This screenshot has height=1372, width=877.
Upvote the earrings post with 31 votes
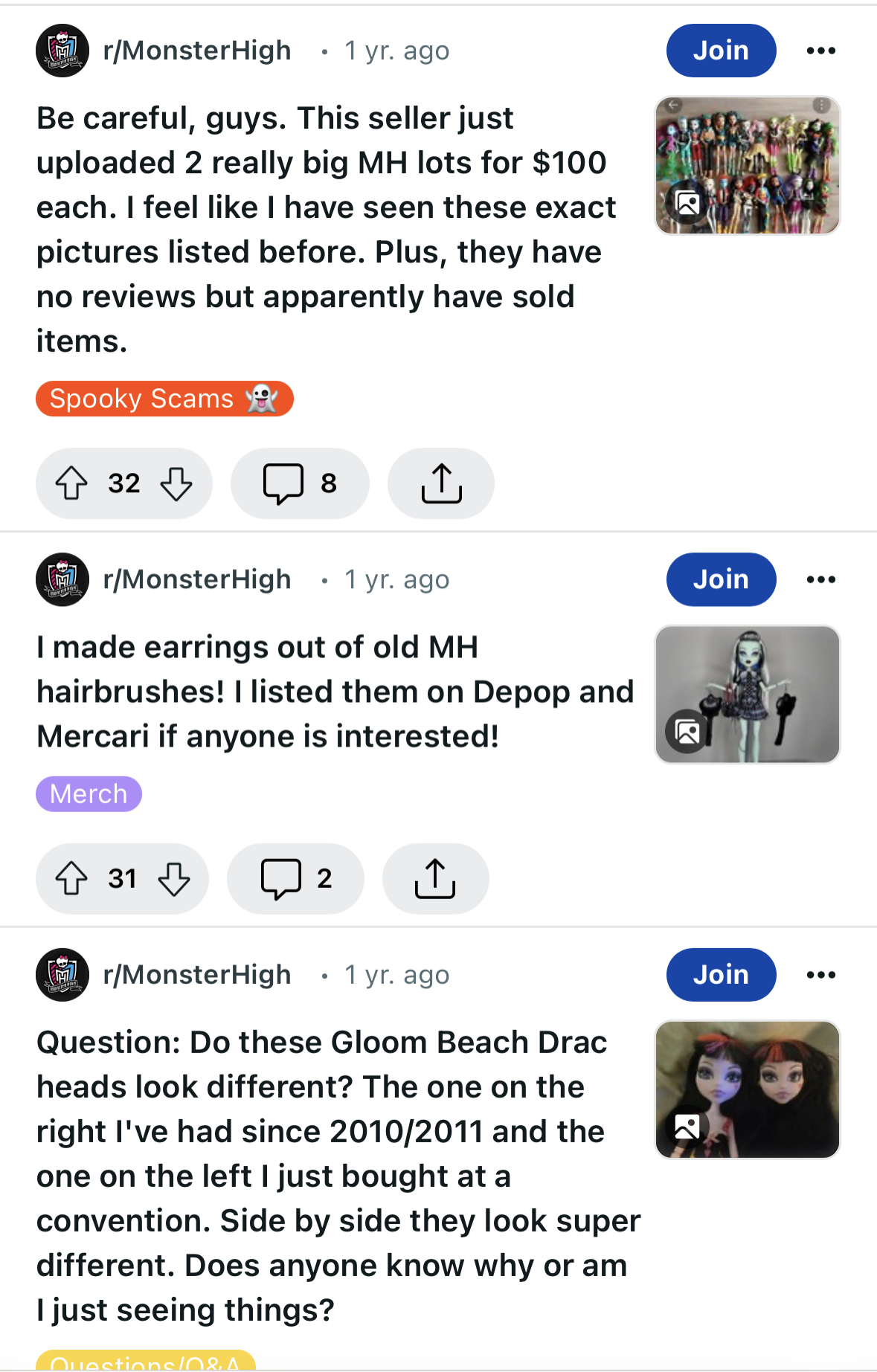[x=71, y=878]
